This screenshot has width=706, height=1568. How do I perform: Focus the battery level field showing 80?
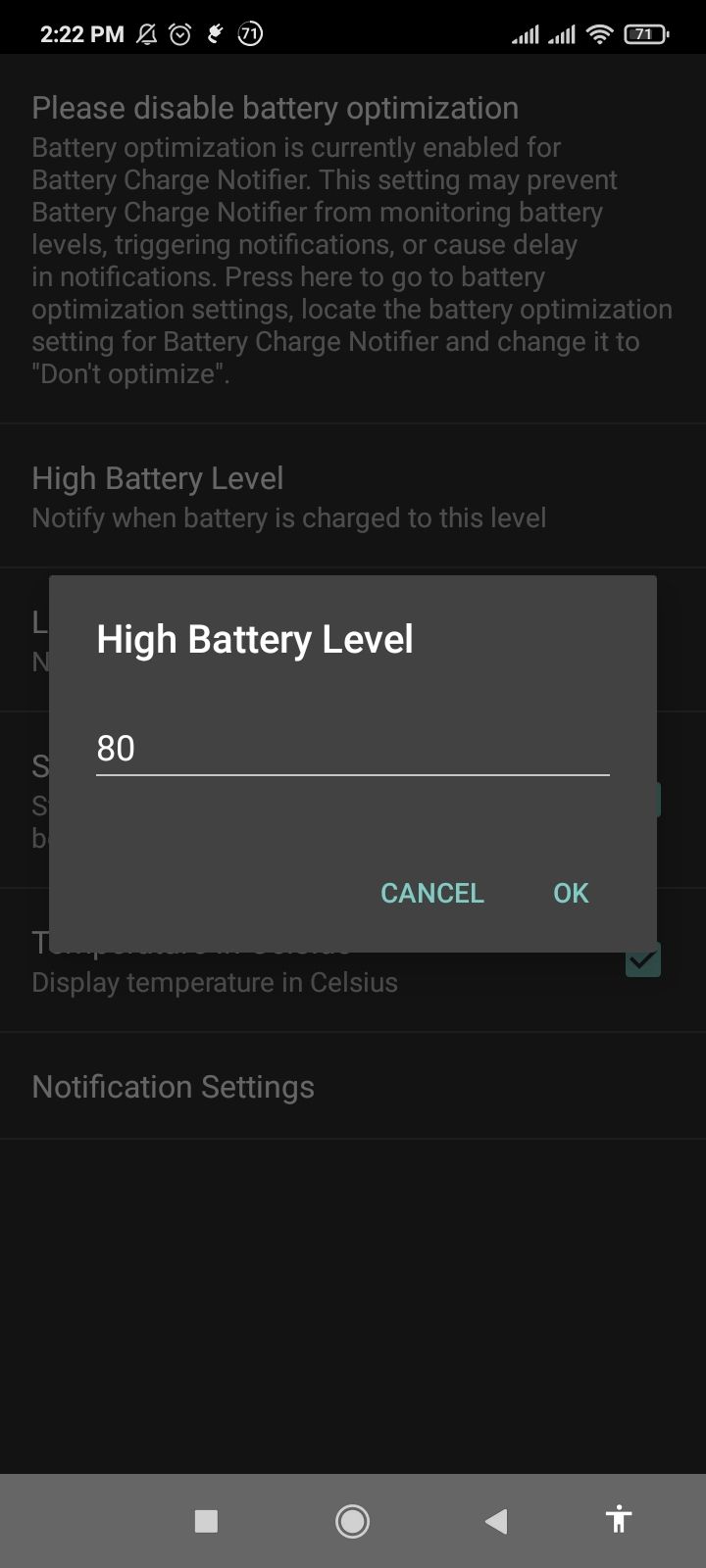353,749
